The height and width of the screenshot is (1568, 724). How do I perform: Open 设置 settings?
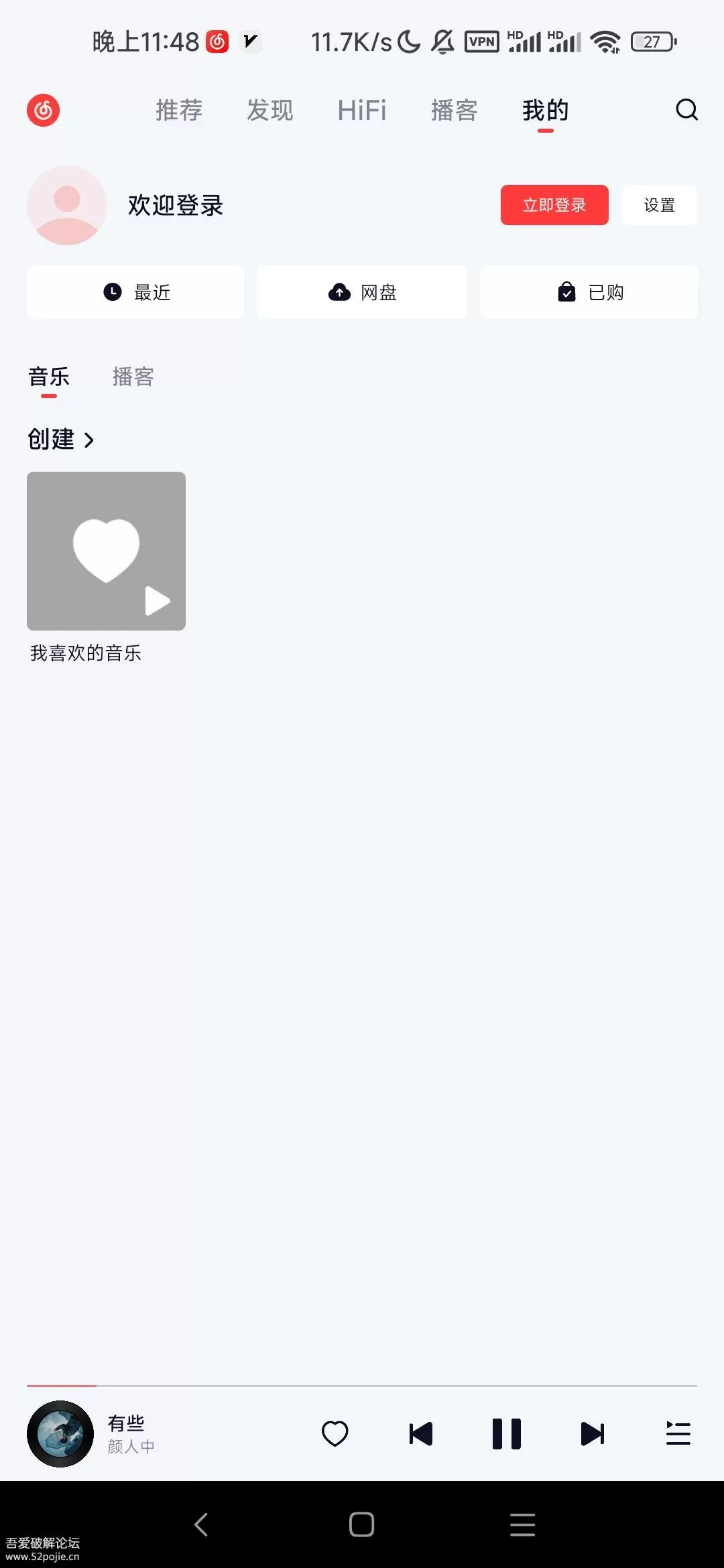[659, 205]
